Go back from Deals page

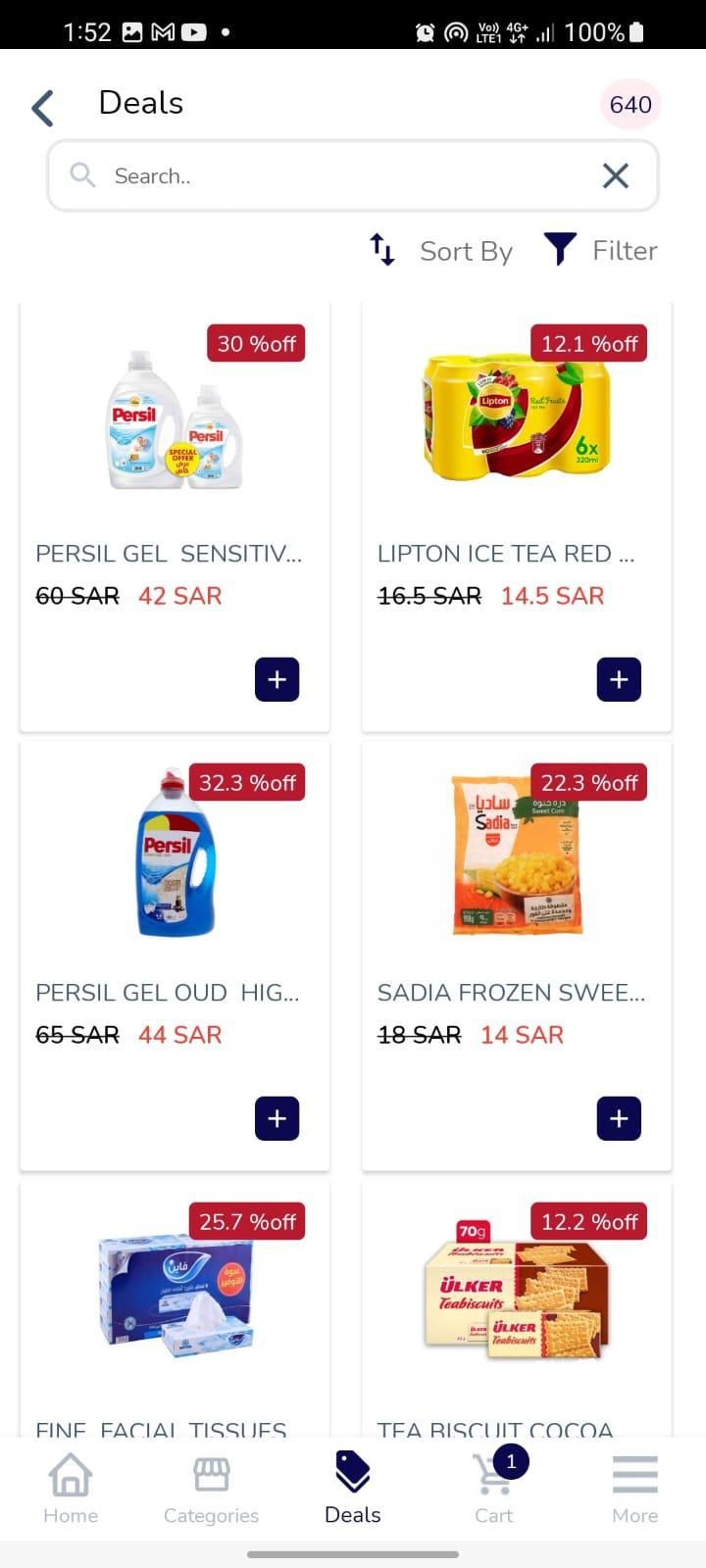[x=43, y=108]
